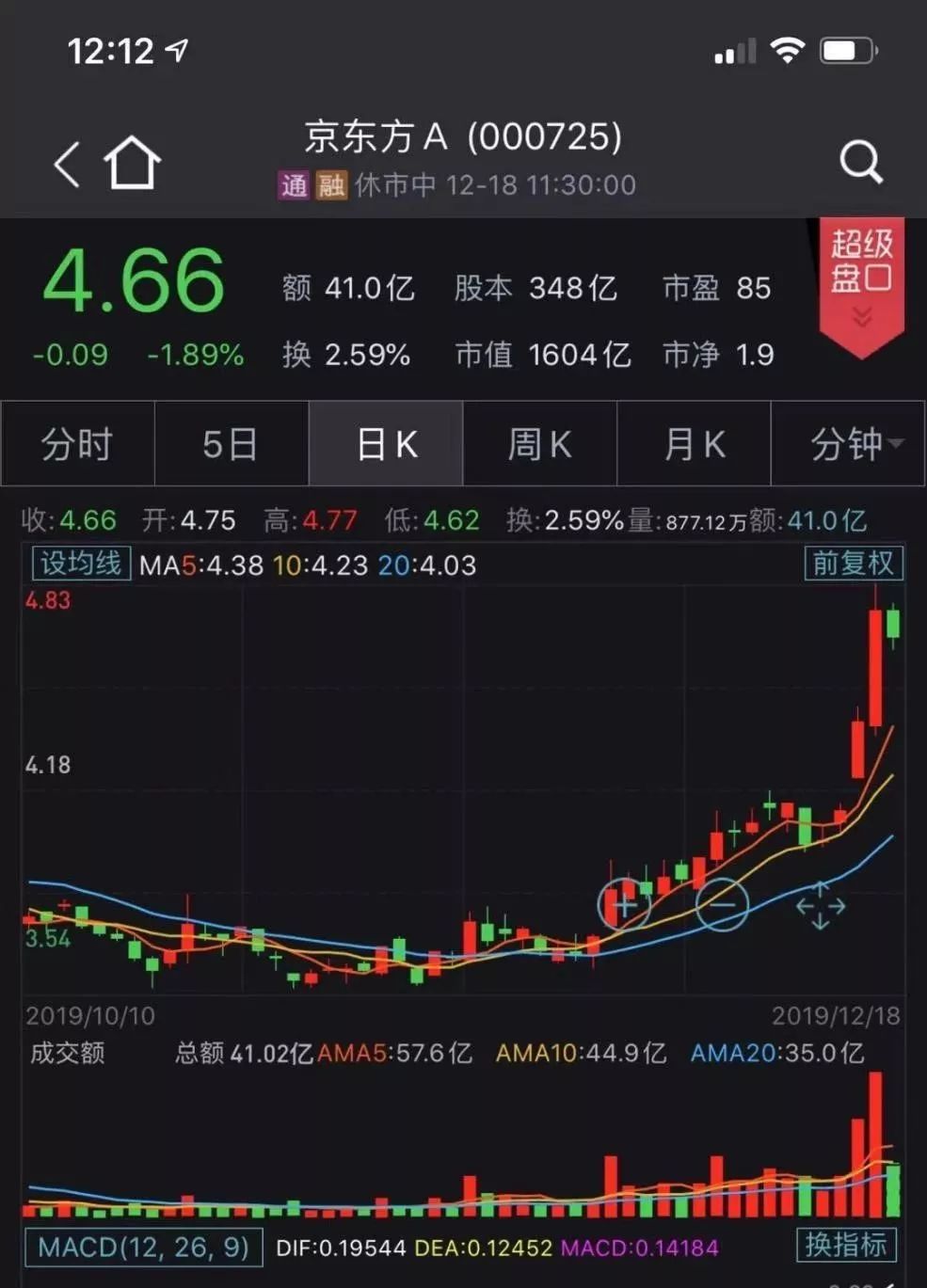The width and height of the screenshot is (927, 1288).
Task: Change the 前复权 adjustment mode
Action: coord(853,564)
